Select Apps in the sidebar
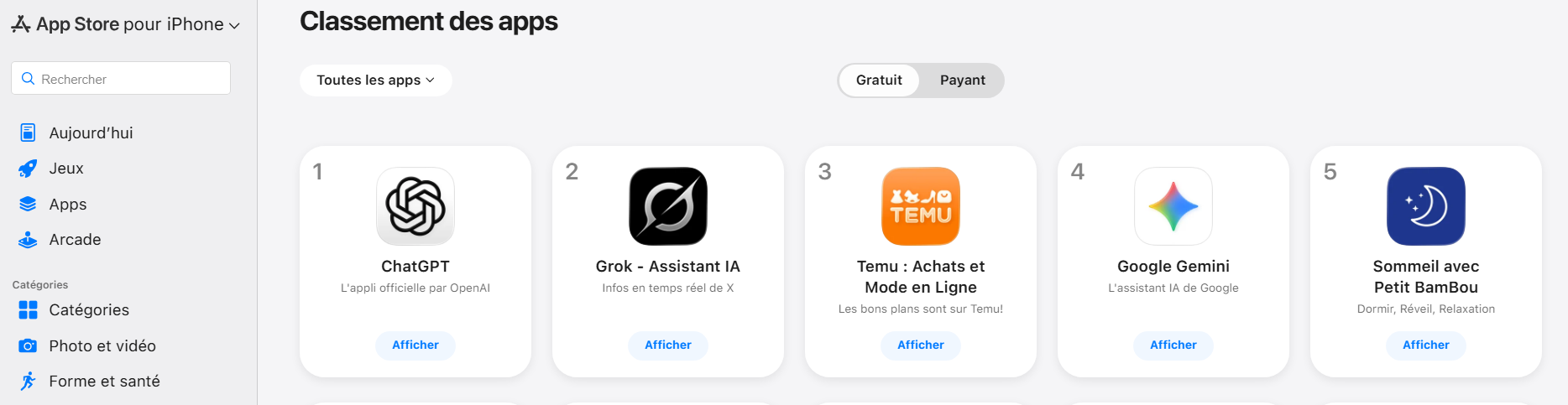1568x405 pixels. tap(67, 205)
